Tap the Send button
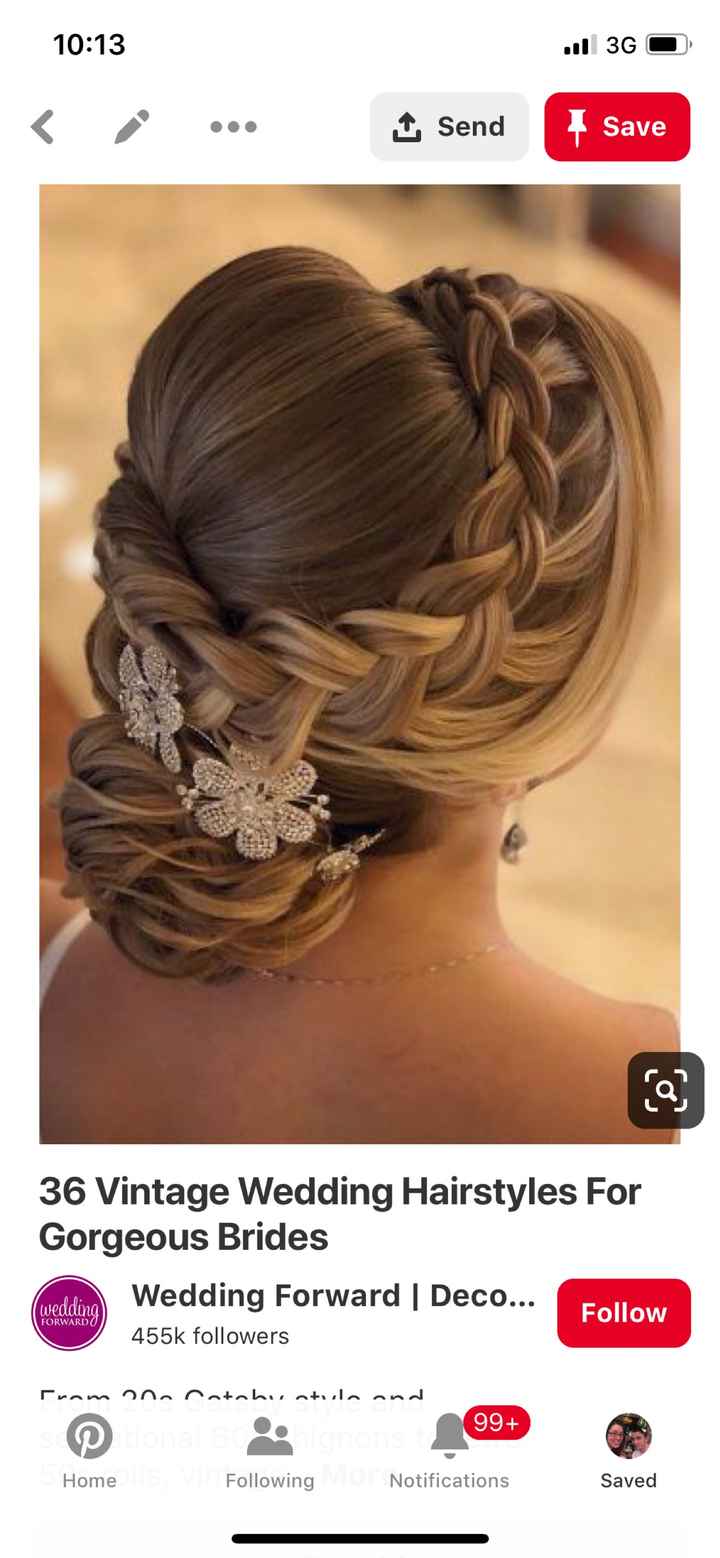The image size is (720, 1558). pos(449,127)
